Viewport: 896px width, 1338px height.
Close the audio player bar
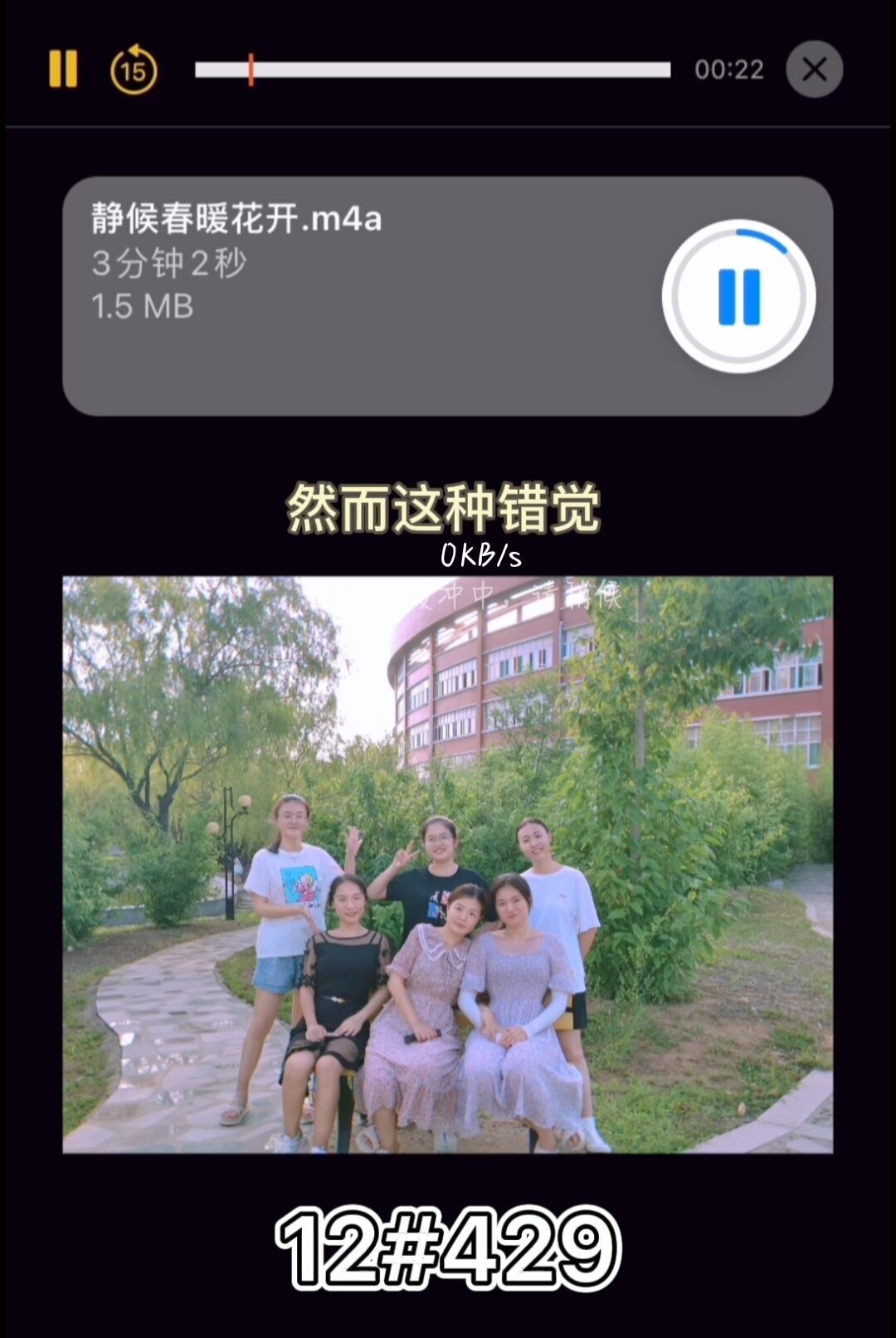pyautogui.click(x=814, y=70)
